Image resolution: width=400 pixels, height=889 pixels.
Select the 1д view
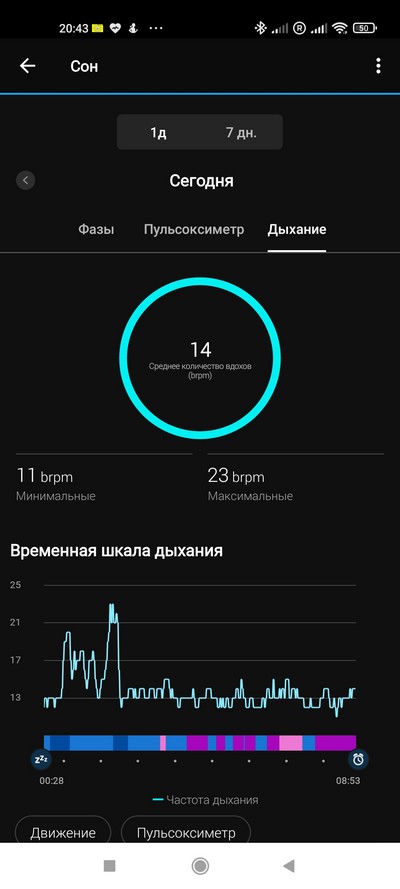[158, 133]
